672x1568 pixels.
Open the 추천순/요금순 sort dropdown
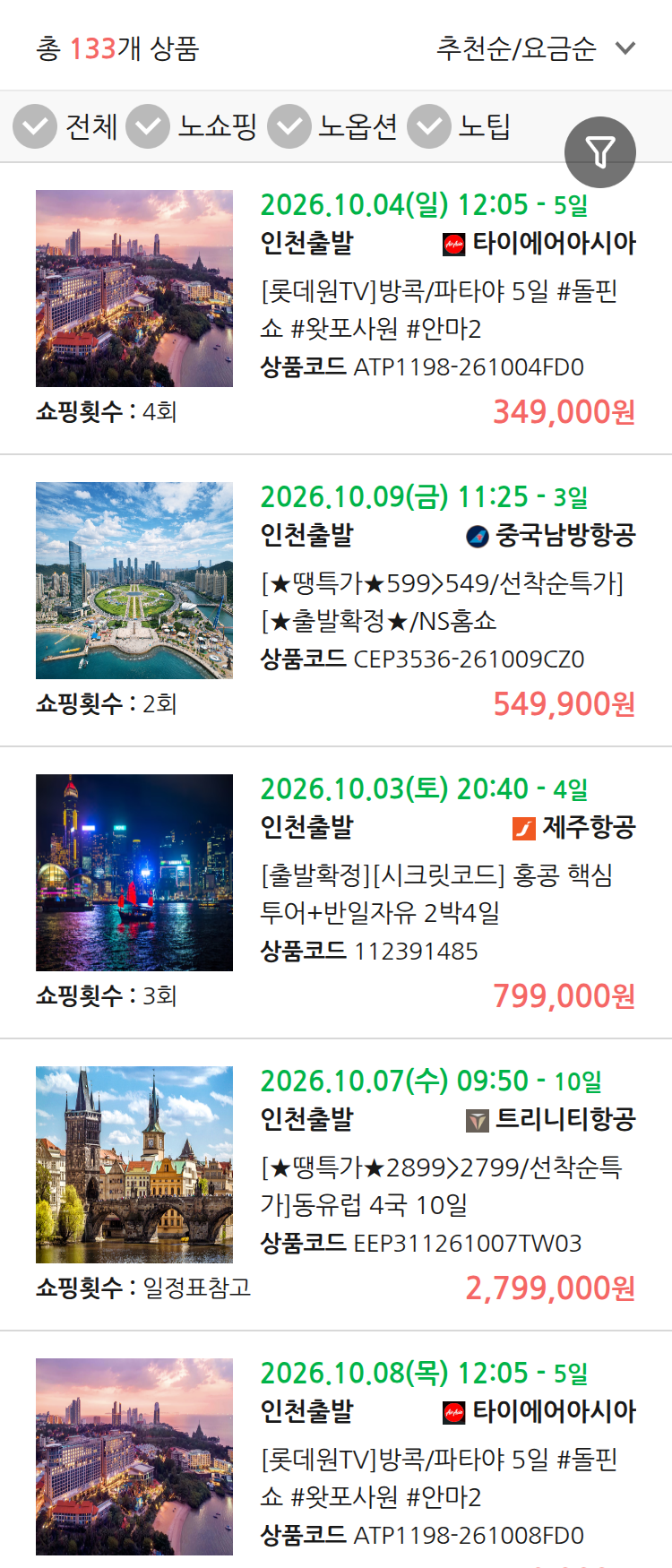point(536,47)
